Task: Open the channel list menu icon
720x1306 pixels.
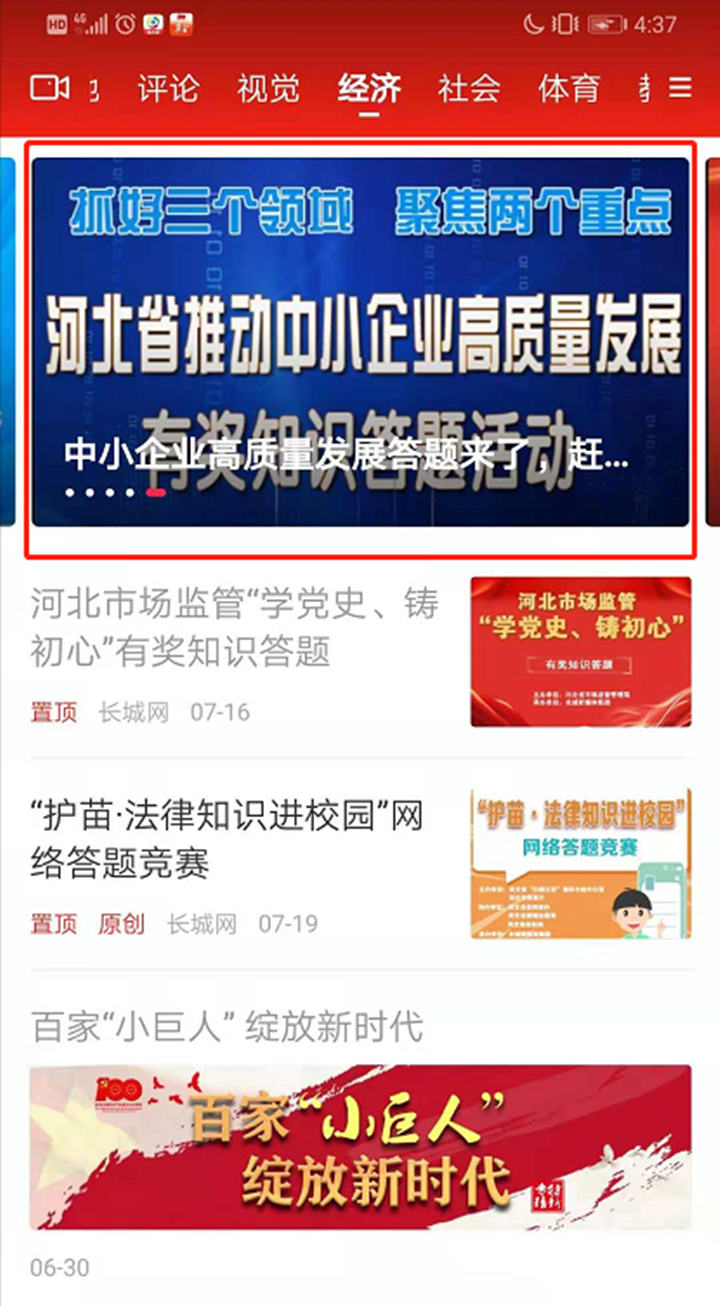Action: click(680, 88)
